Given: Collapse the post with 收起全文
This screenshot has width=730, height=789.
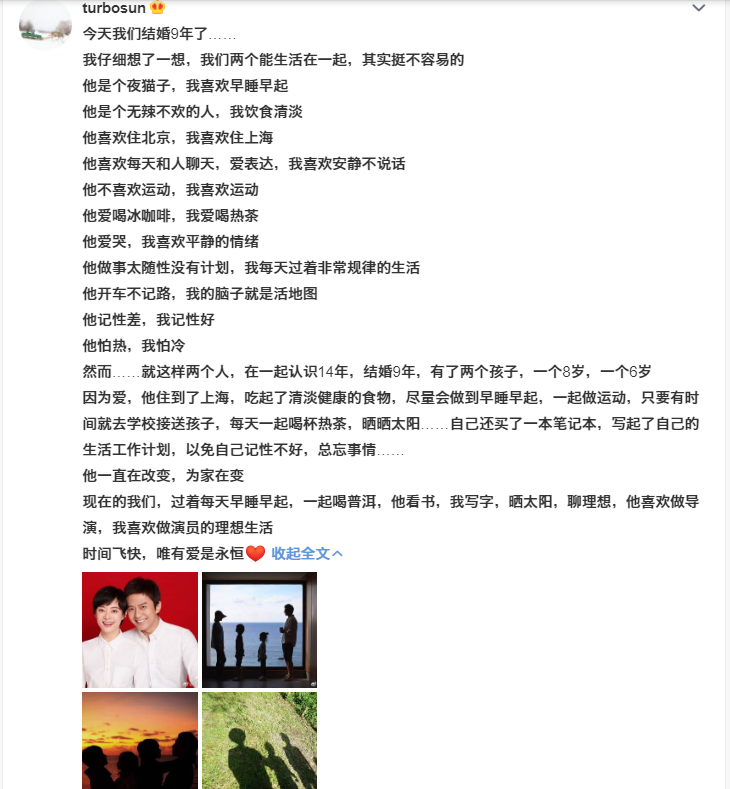Looking at the screenshot, I should [x=308, y=553].
